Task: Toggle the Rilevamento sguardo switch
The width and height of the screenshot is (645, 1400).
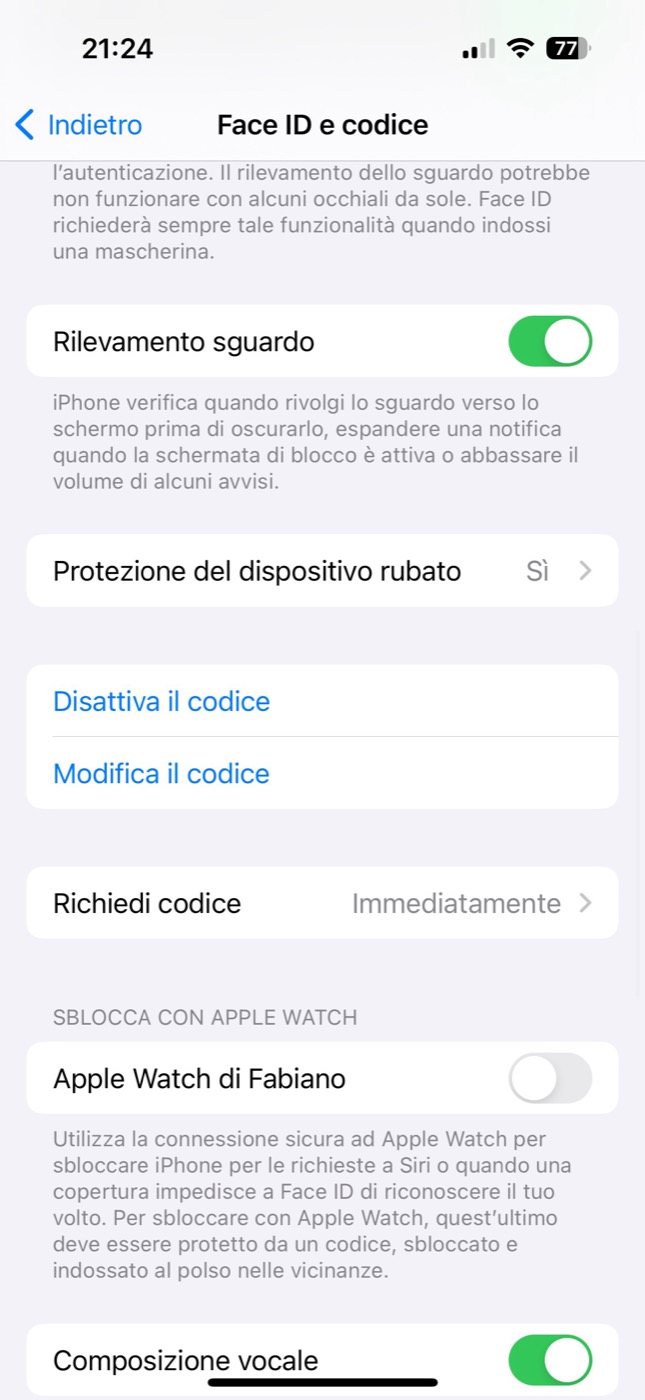Action: [550, 342]
